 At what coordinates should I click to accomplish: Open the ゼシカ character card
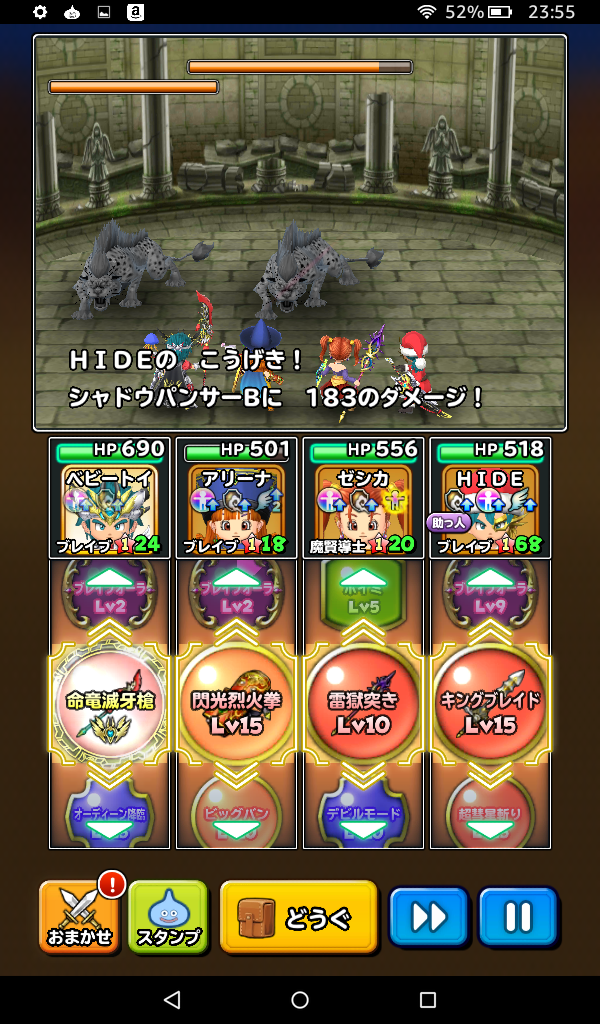click(363, 498)
